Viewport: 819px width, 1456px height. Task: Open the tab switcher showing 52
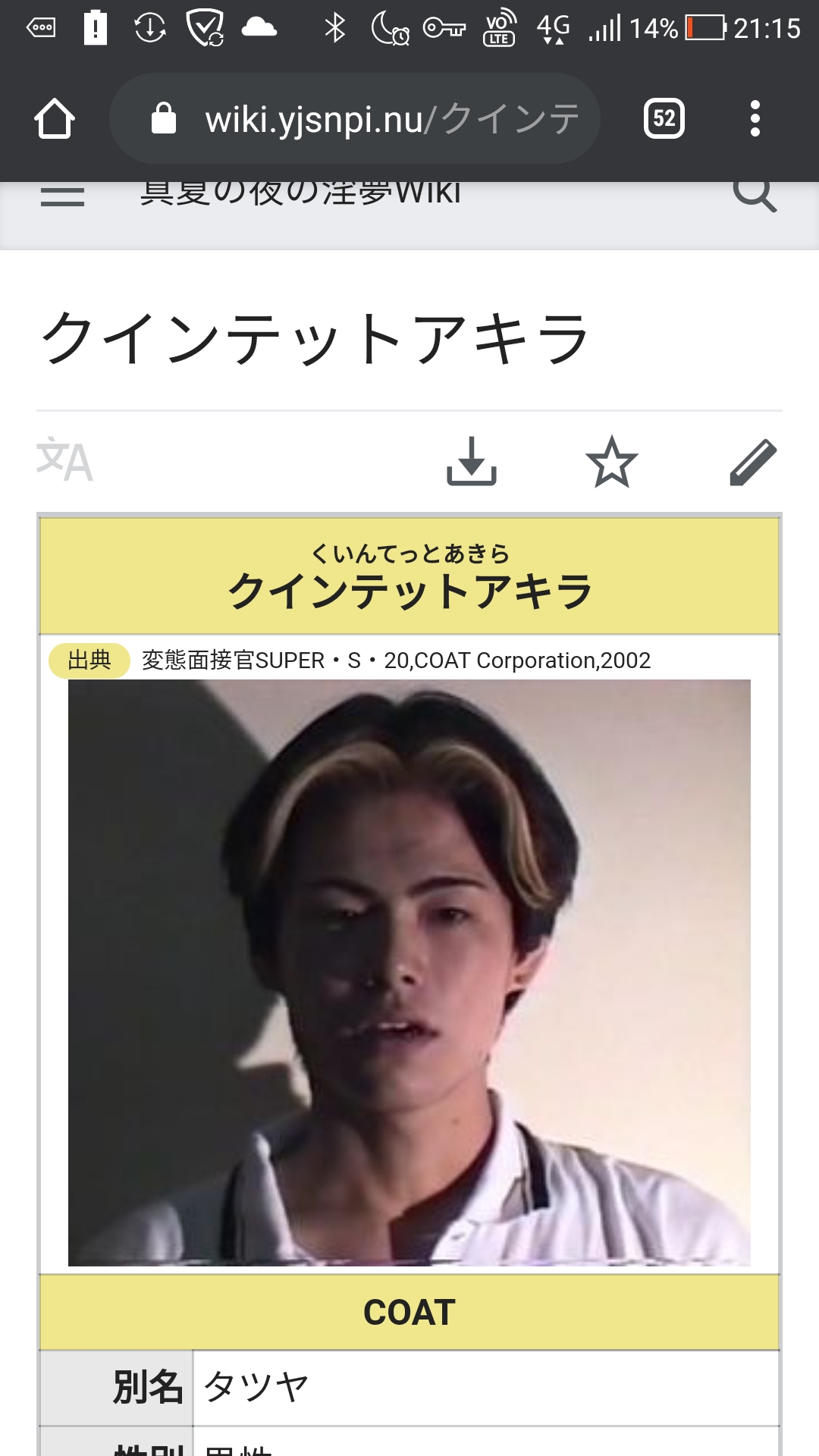(664, 119)
